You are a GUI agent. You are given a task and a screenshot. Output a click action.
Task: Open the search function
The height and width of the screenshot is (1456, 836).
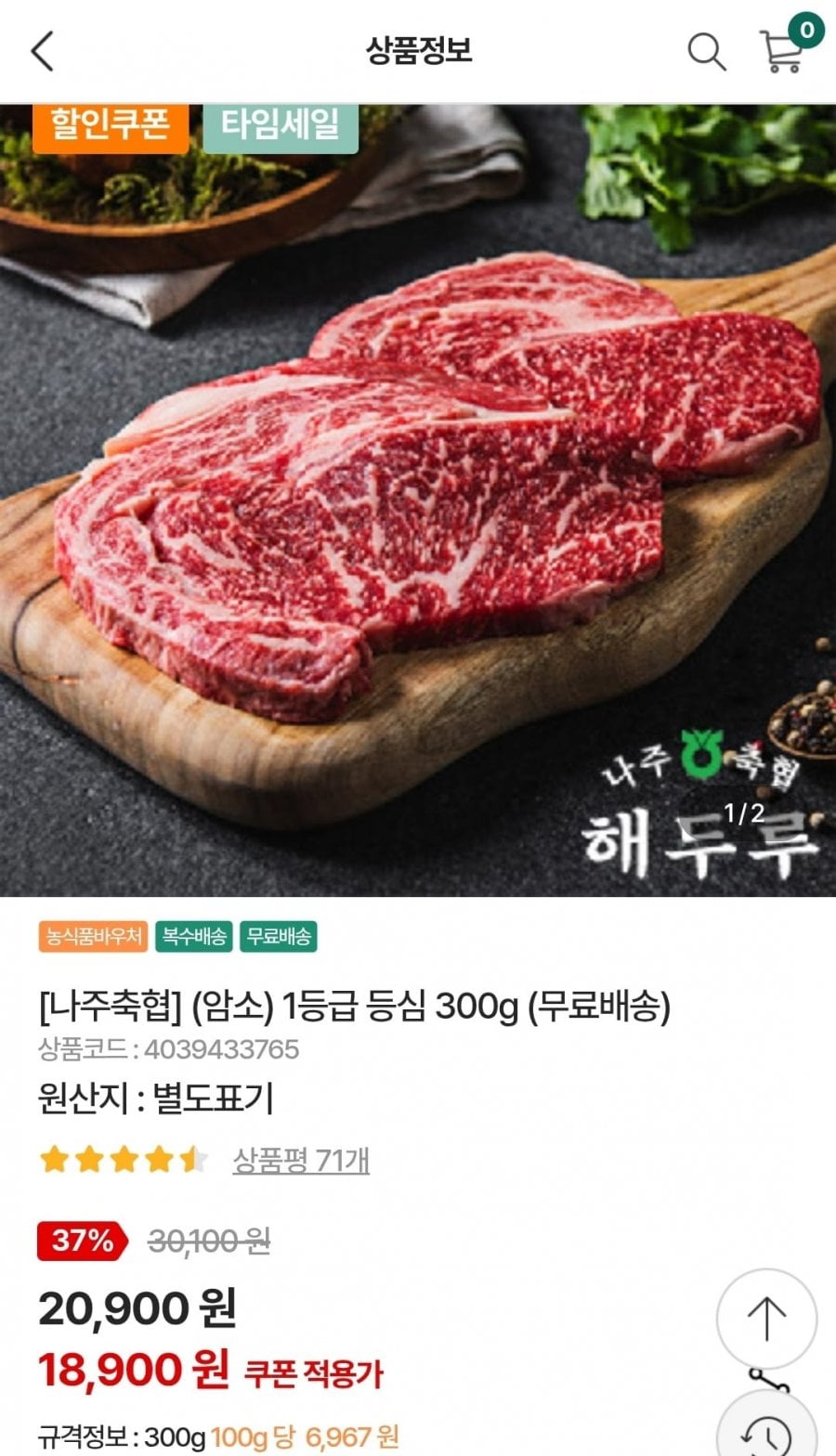707,52
